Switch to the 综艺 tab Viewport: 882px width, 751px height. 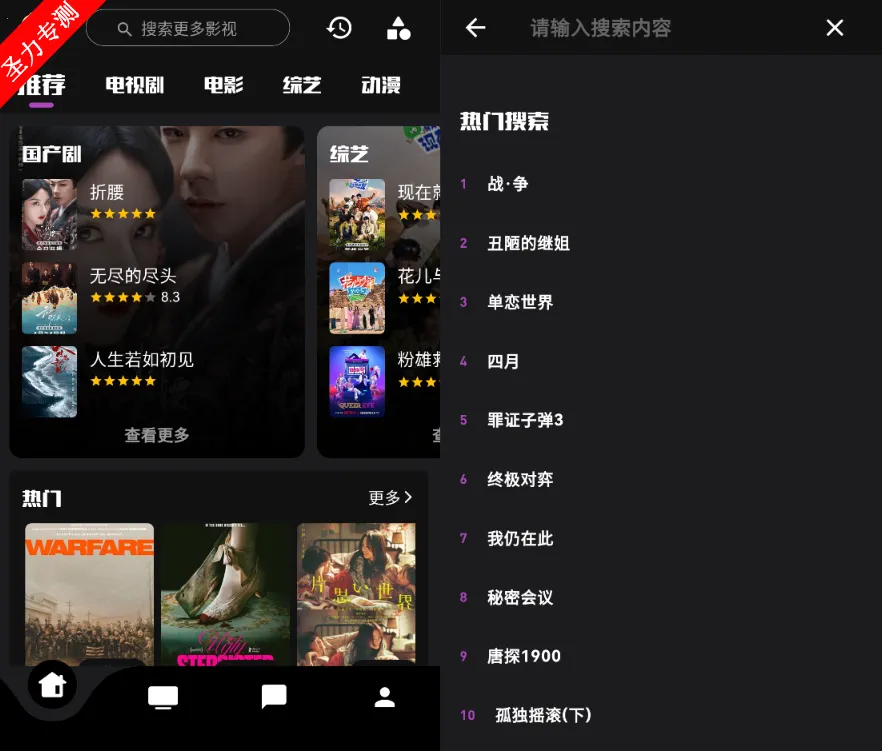[302, 85]
